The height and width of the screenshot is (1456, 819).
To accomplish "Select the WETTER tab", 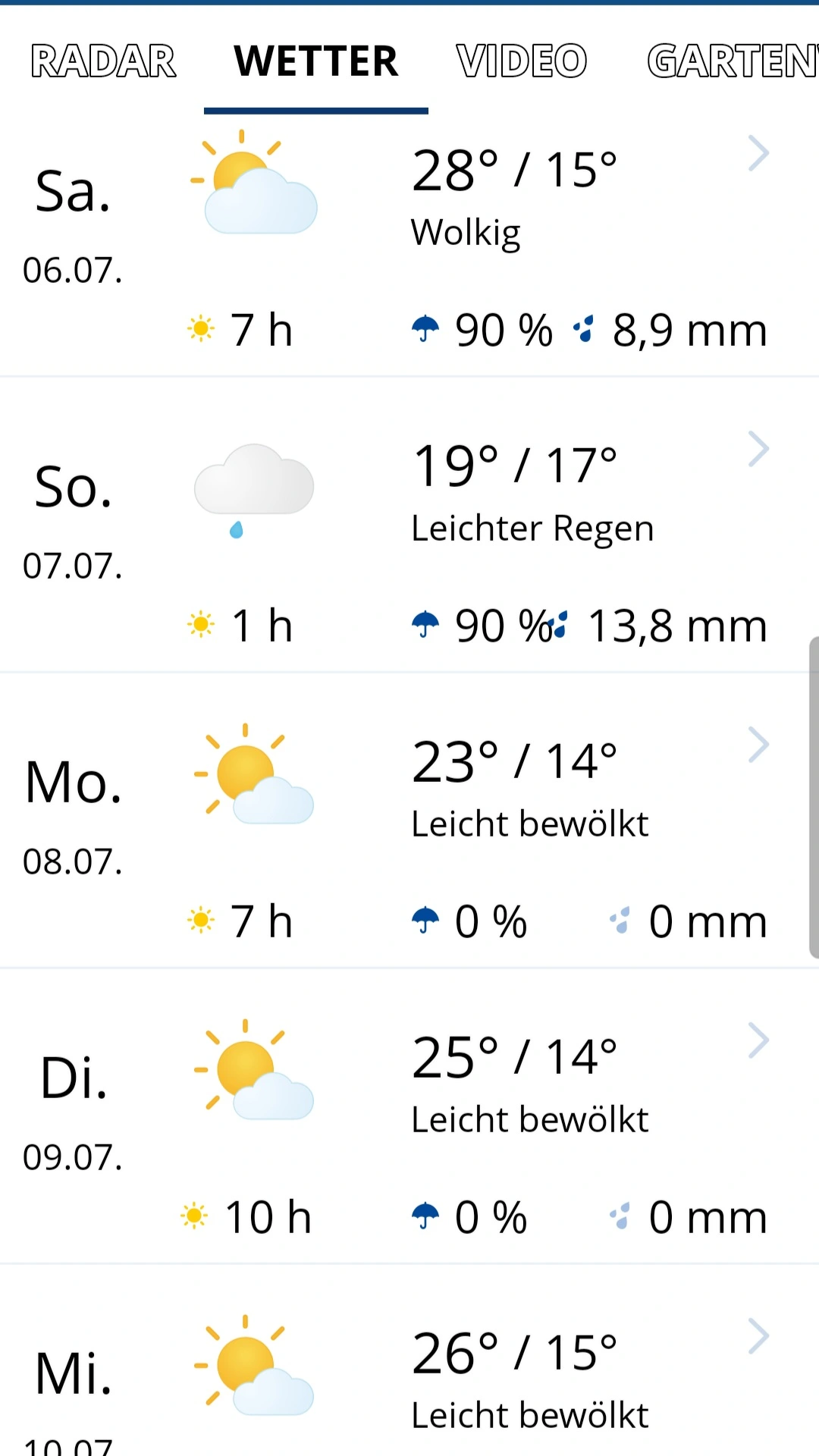I will (x=315, y=61).
